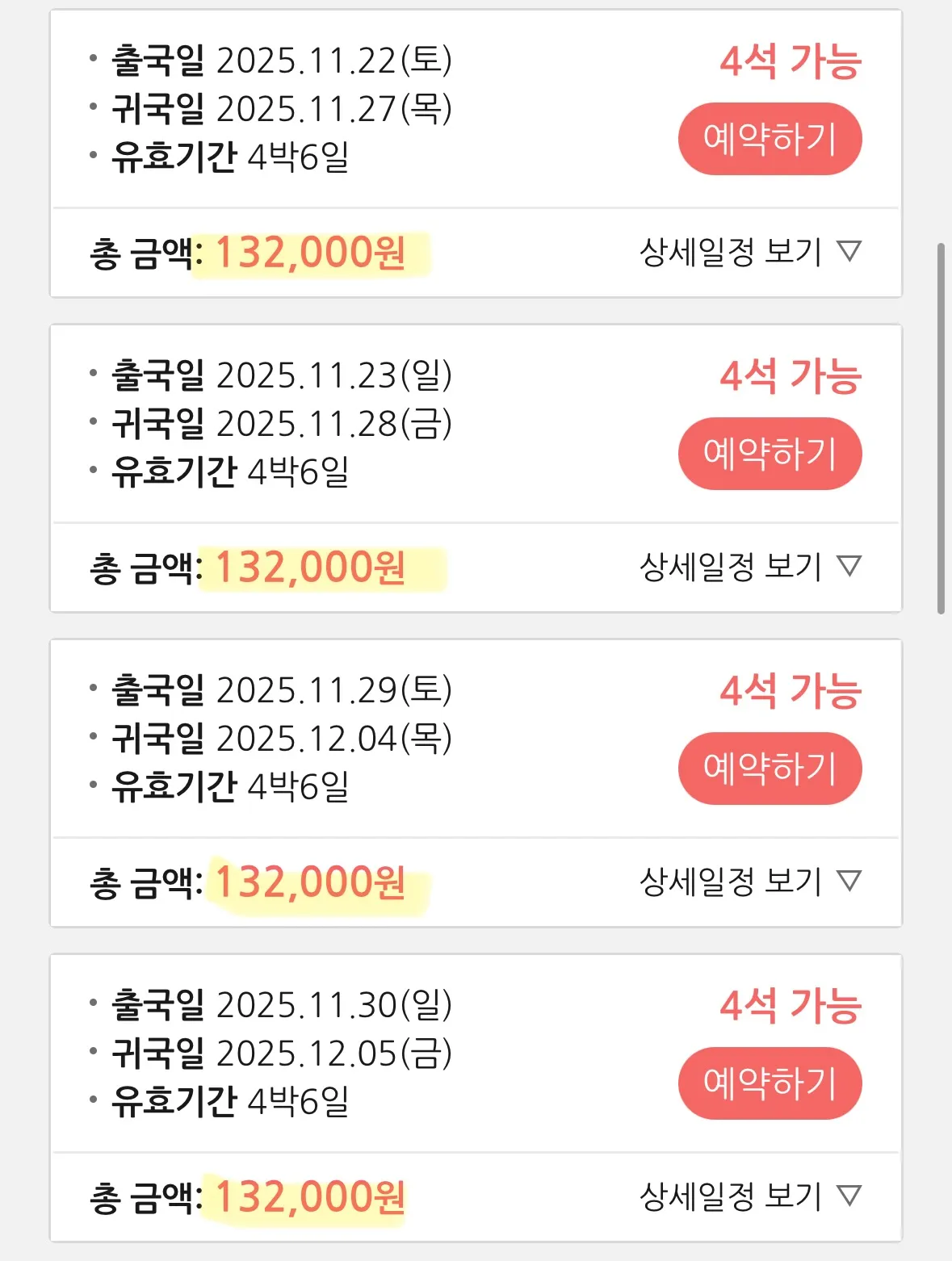Click the 4석 가능 label on the third card
952x1261 pixels.
click(787, 689)
